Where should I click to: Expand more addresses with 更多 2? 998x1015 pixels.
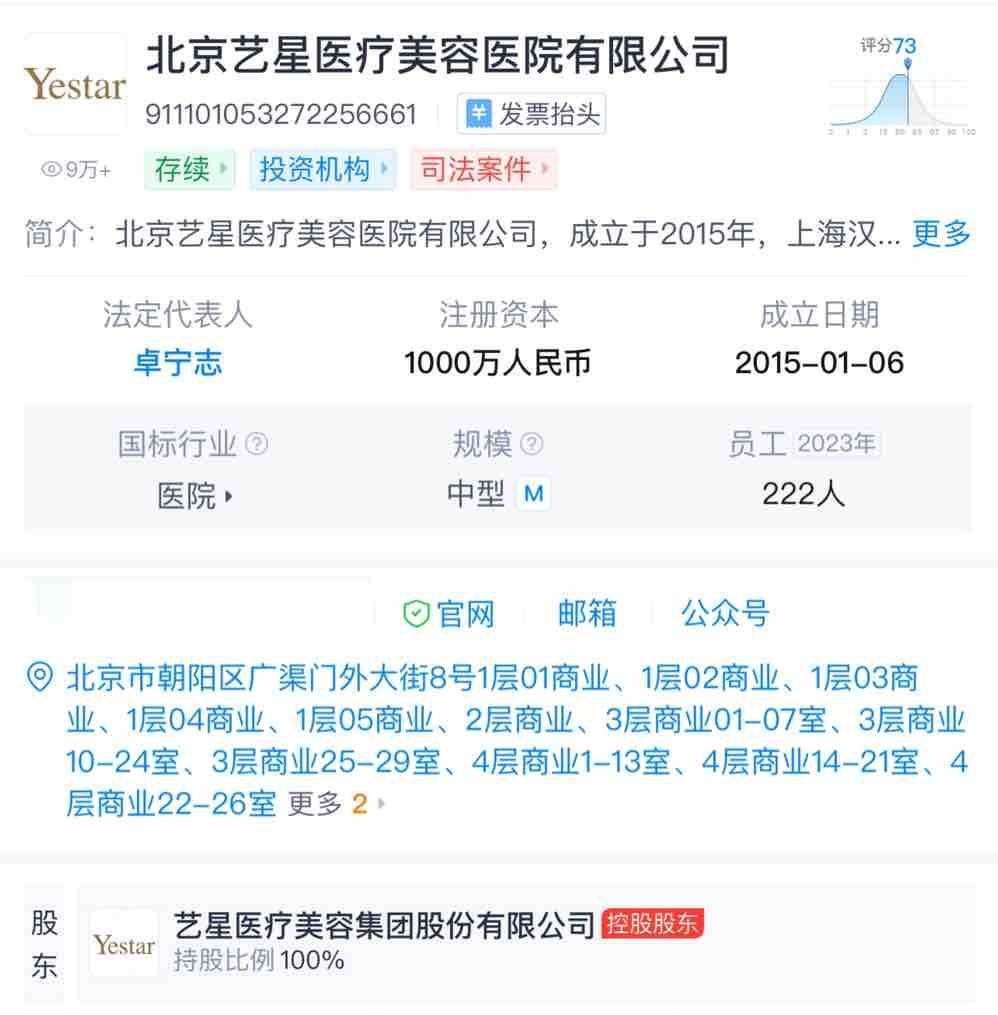[336, 803]
